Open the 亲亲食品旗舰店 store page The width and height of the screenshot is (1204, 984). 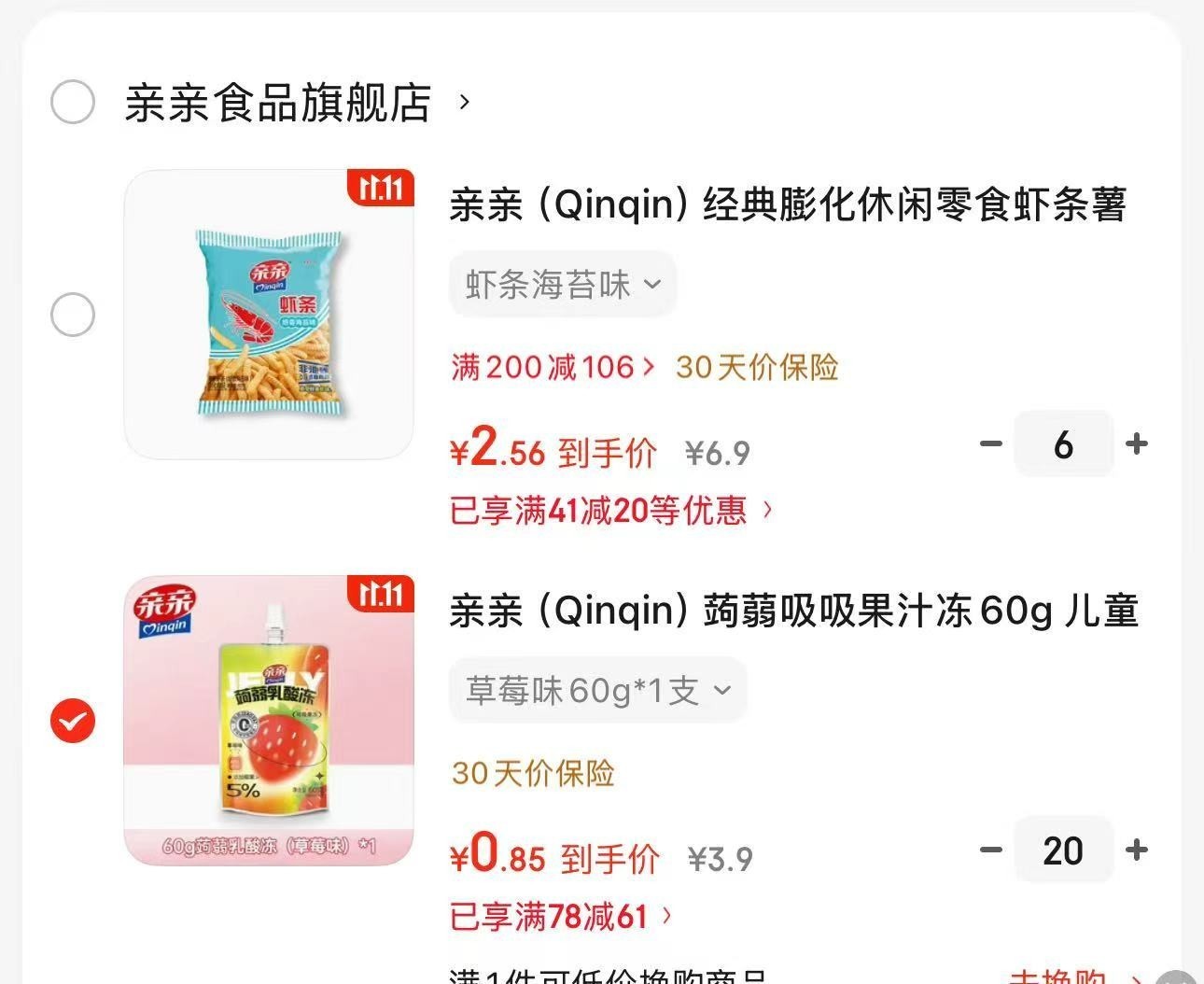[278, 103]
